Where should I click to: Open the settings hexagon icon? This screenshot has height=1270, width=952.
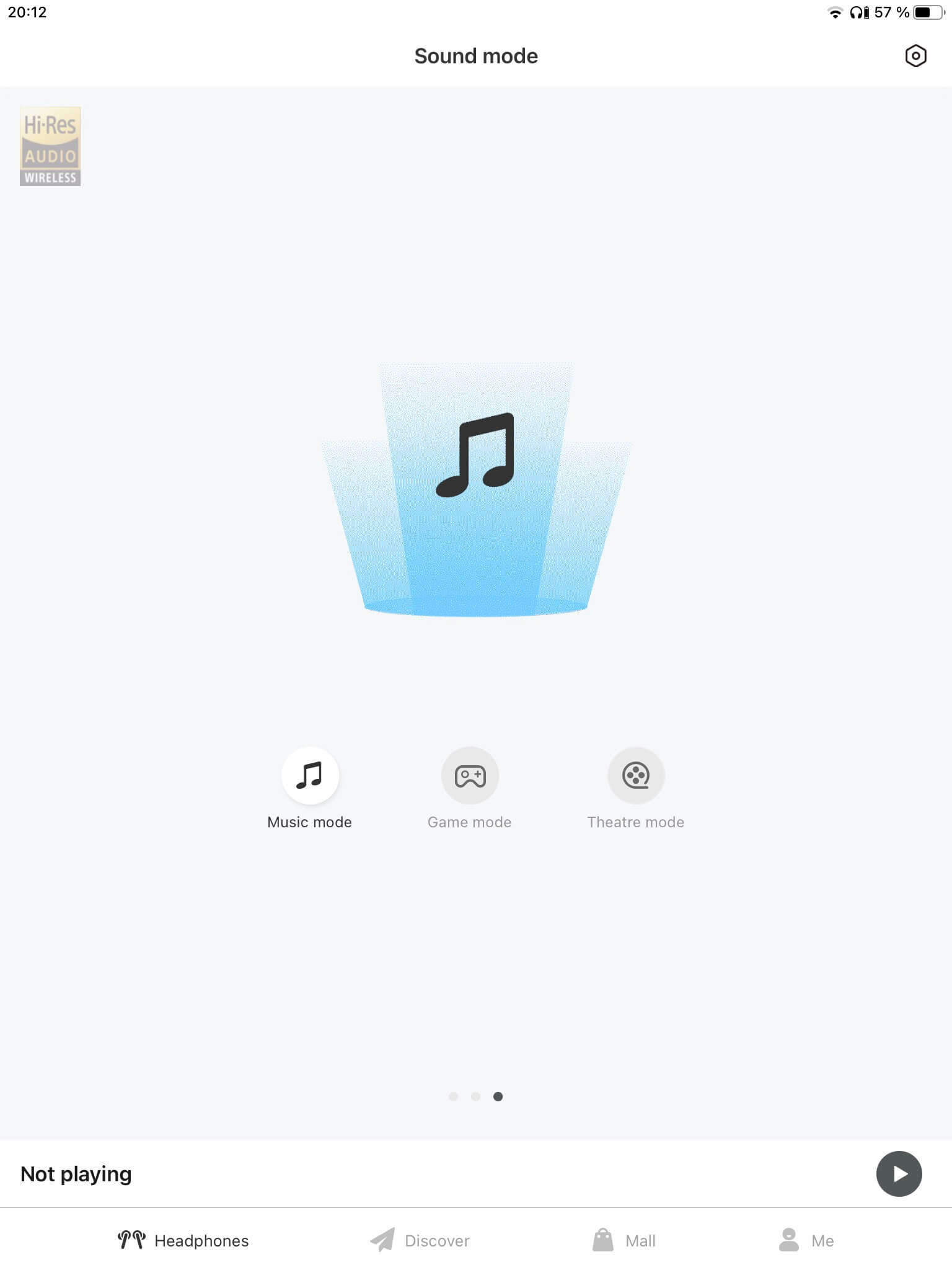(x=915, y=56)
